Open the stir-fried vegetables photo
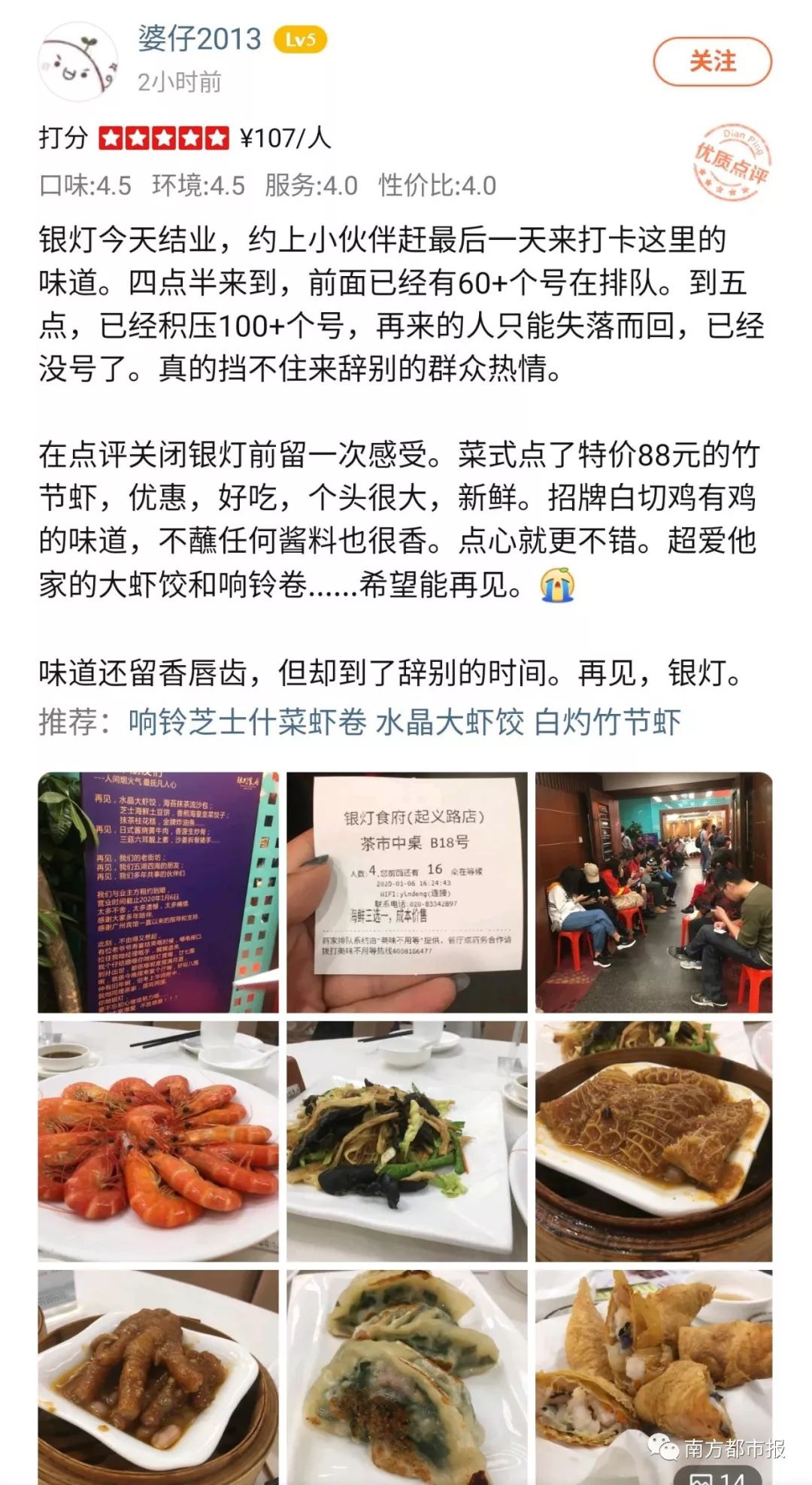The image size is (812, 1485). [407, 1141]
